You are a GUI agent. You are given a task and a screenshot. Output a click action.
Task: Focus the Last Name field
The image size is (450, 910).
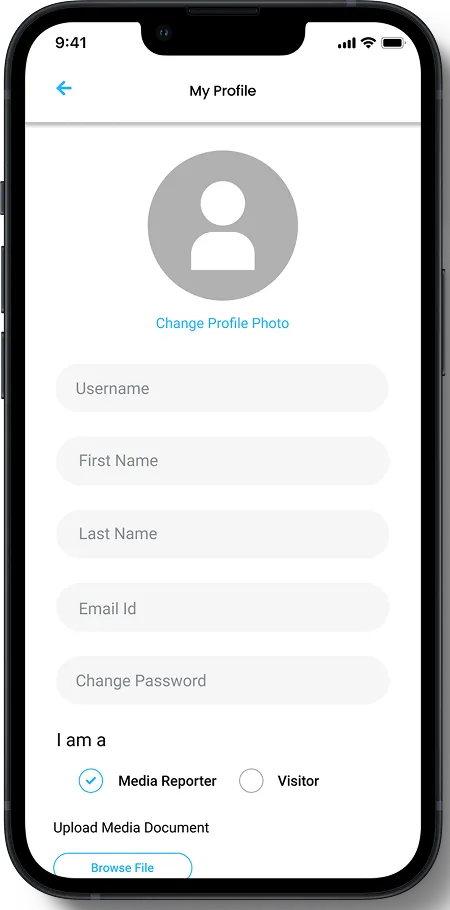(x=222, y=534)
